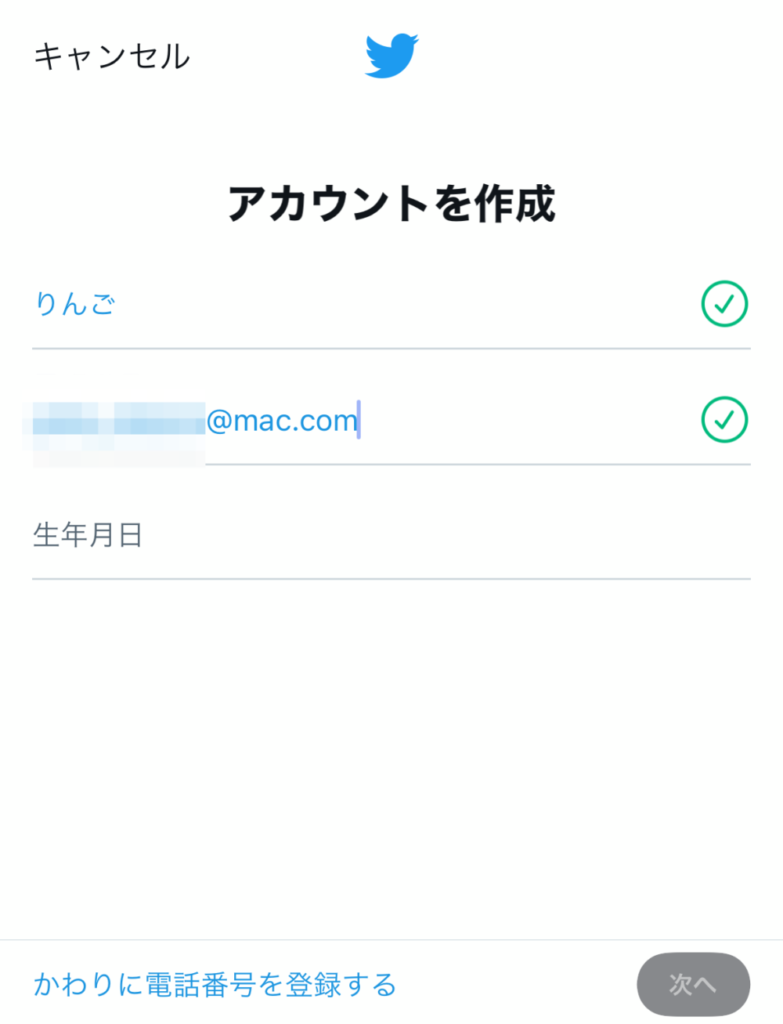Screen dimensions: 783x1024
Task: Focus the @mac.com email field
Action: [391, 420]
